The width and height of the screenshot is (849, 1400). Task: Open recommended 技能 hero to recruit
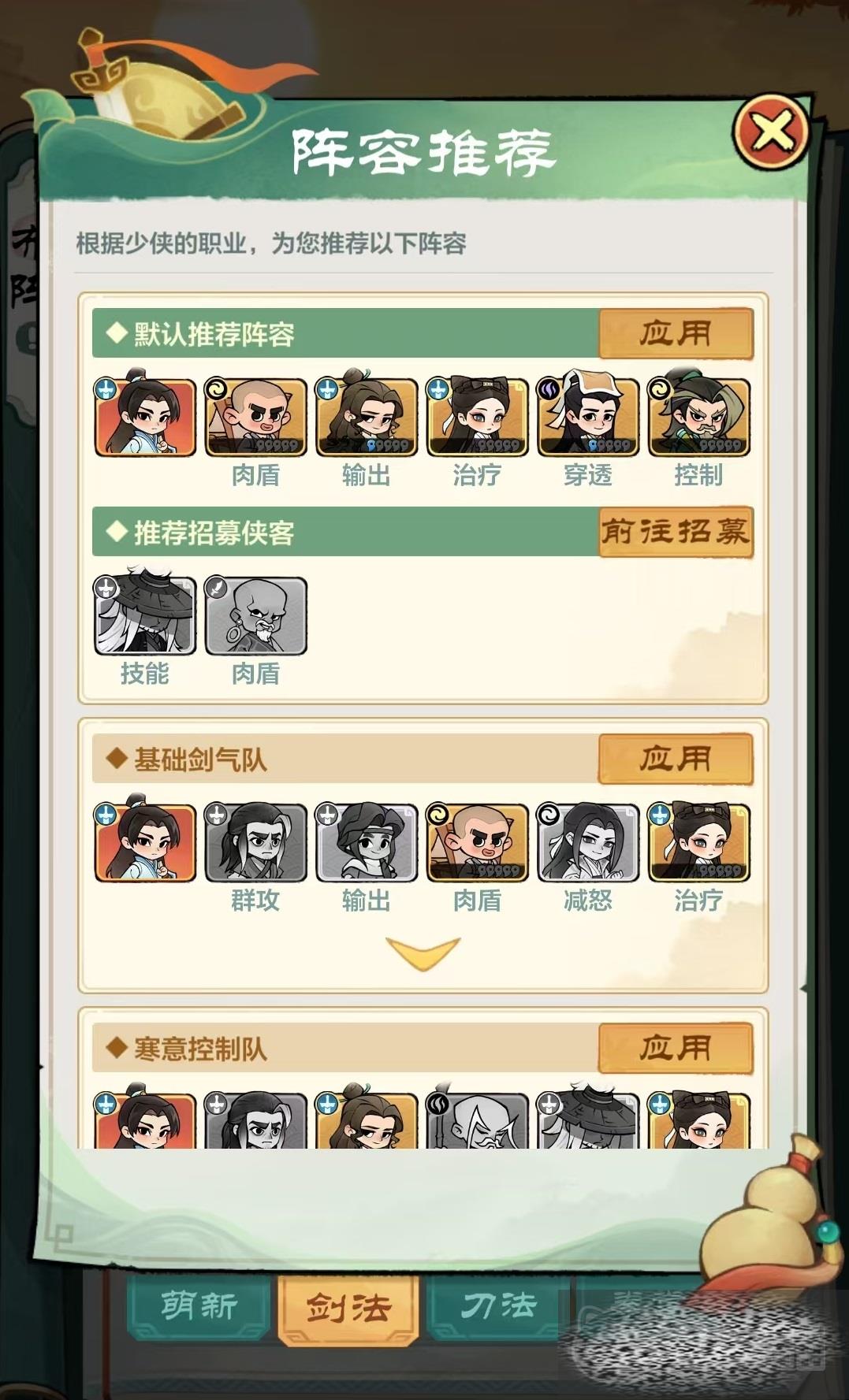(145, 615)
